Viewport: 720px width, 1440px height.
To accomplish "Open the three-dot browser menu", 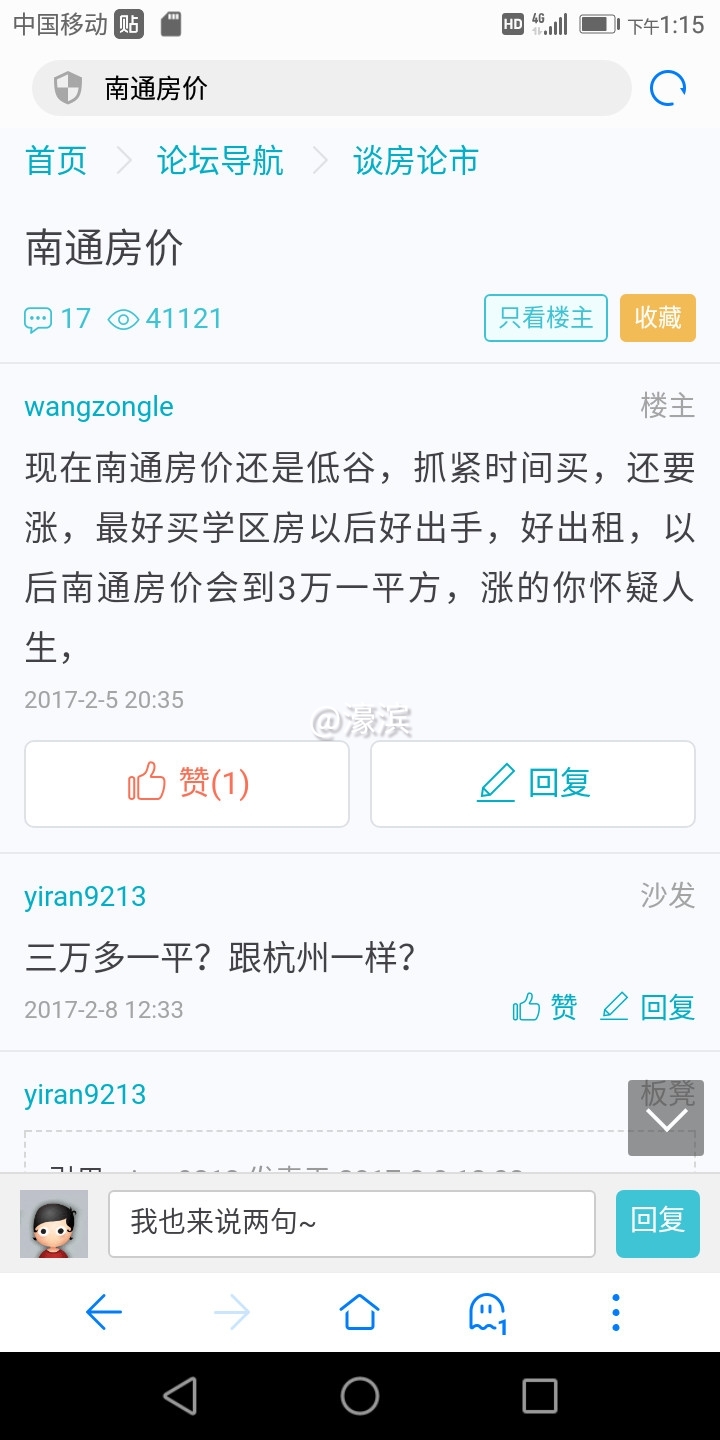I will [x=615, y=1311].
